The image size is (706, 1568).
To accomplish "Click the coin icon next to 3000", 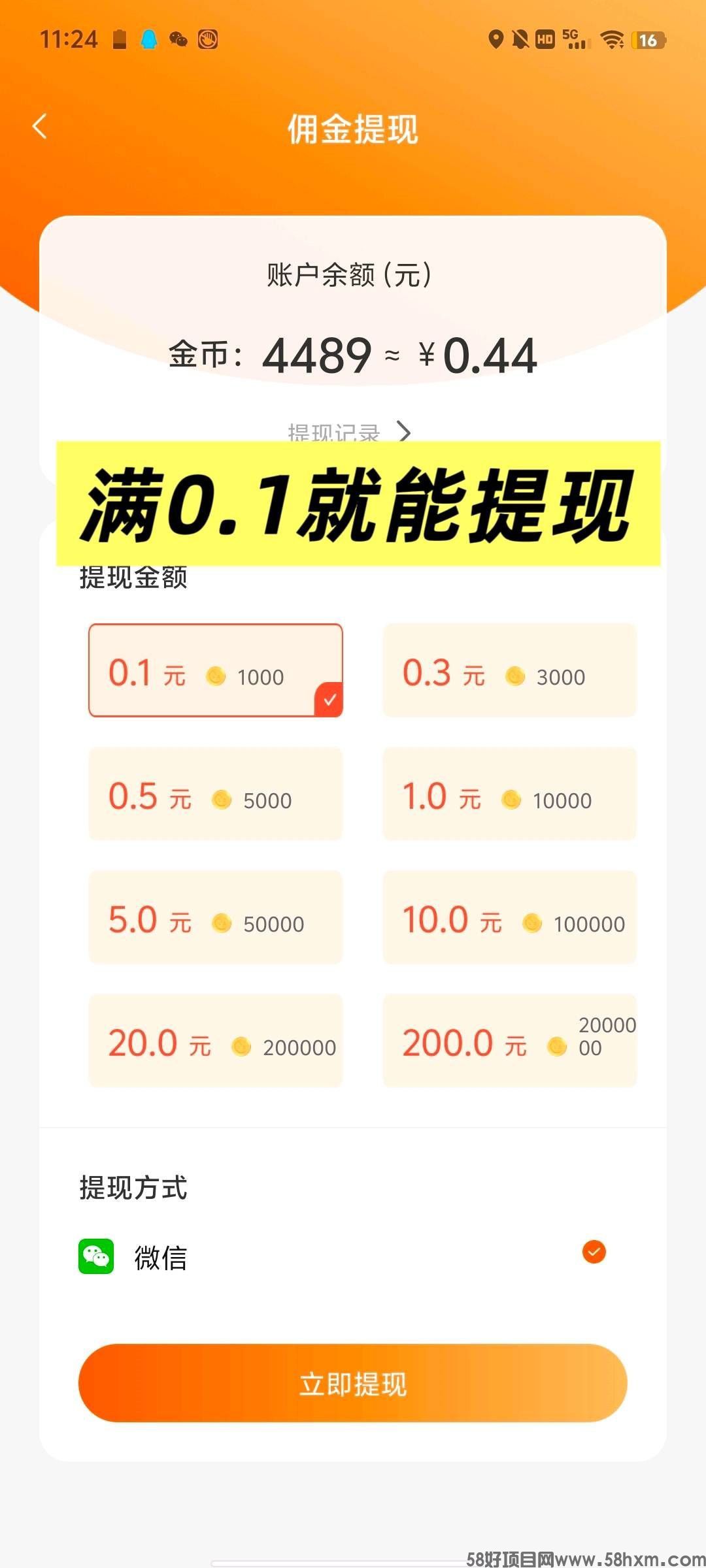I will pyautogui.click(x=516, y=678).
